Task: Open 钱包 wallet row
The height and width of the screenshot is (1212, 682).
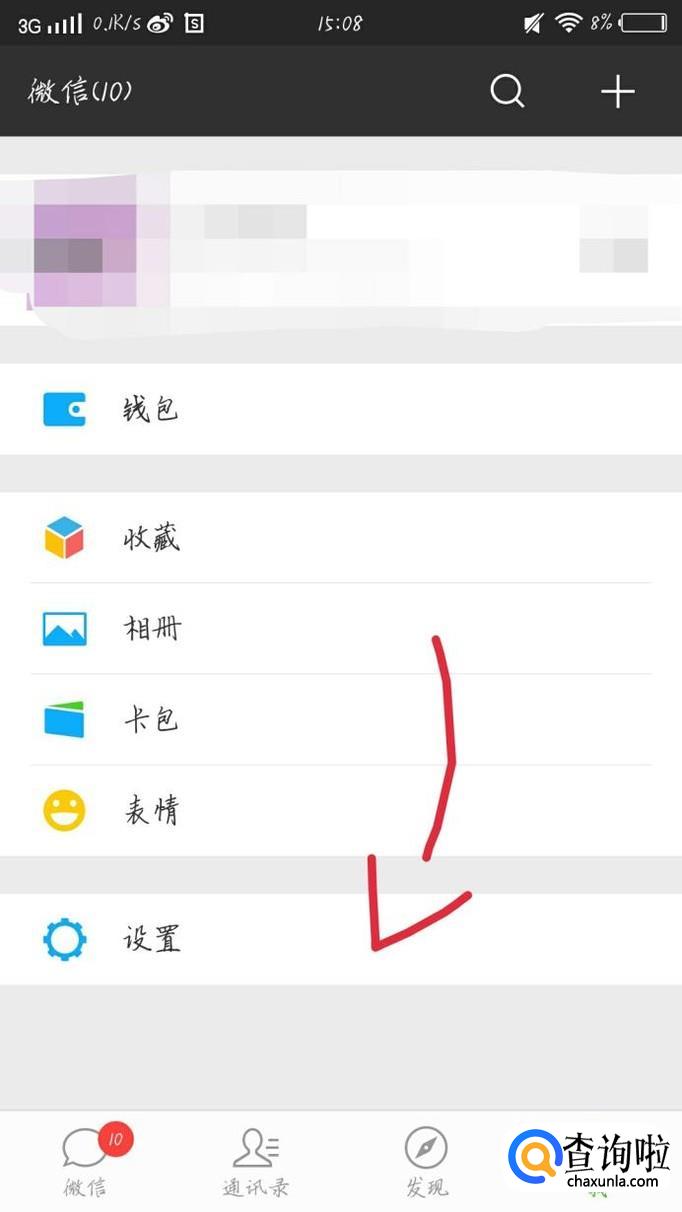Action: coord(340,409)
